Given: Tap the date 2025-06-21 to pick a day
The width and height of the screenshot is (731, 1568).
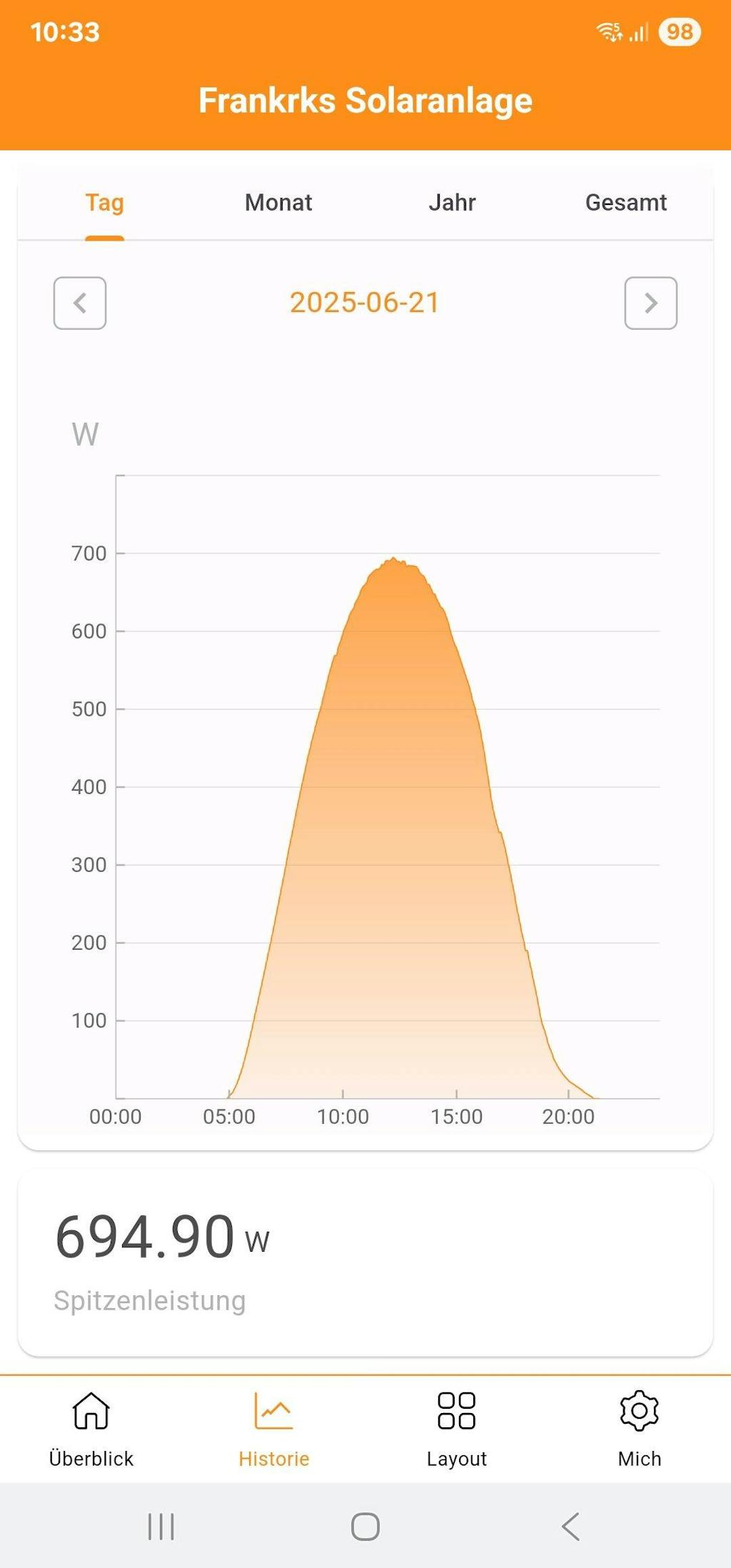Looking at the screenshot, I should coord(365,303).
